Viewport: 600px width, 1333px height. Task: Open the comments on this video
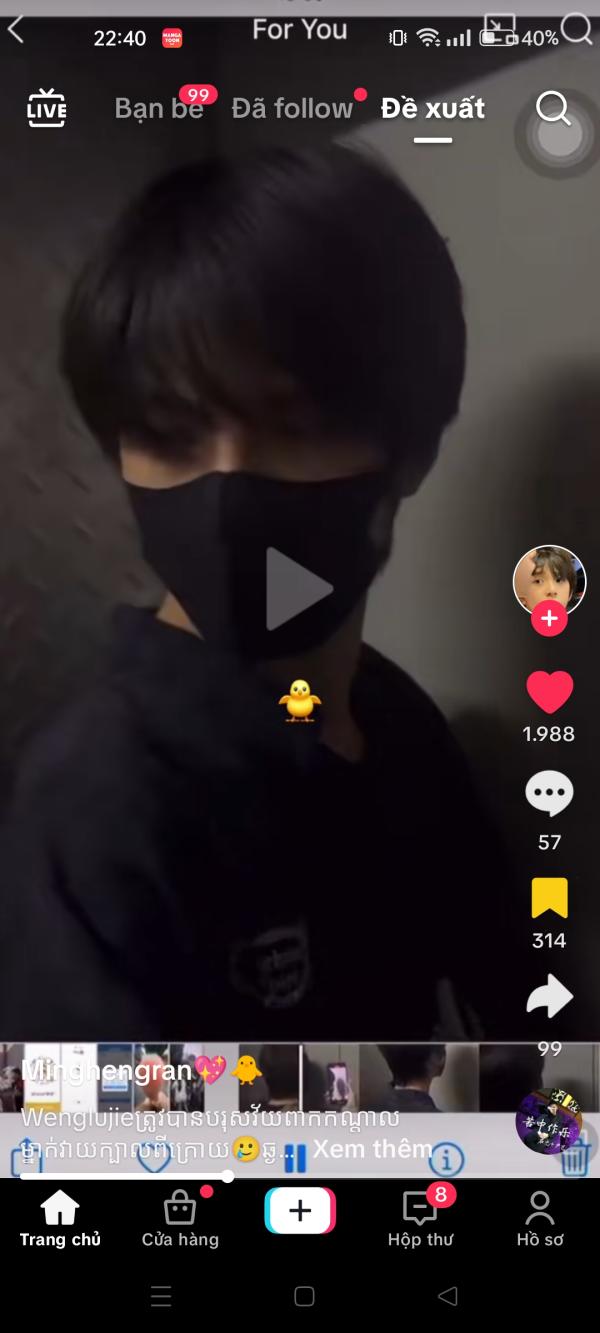[x=549, y=795]
